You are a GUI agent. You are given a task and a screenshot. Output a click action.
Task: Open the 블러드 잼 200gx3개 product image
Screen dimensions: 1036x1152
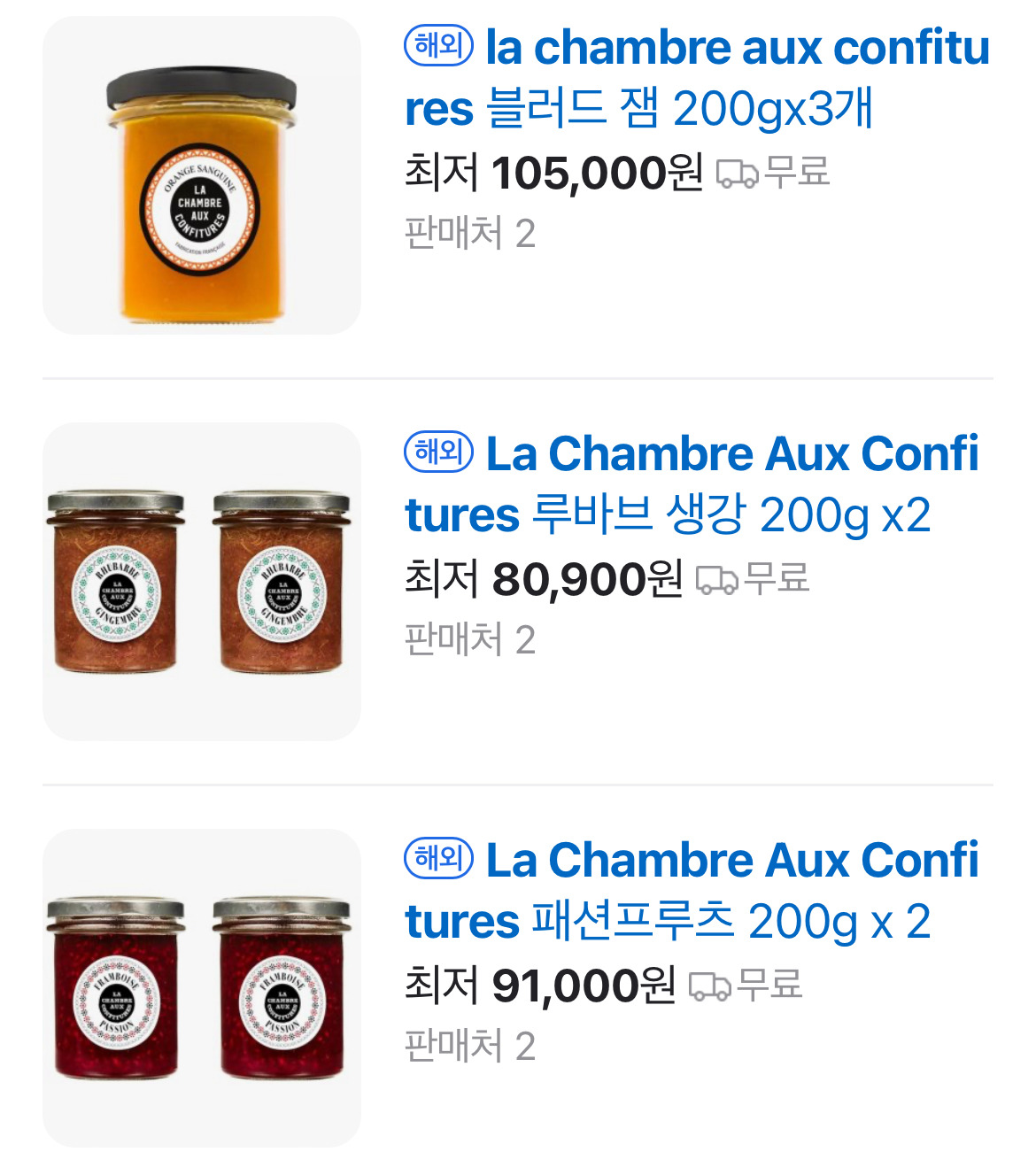tap(202, 175)
